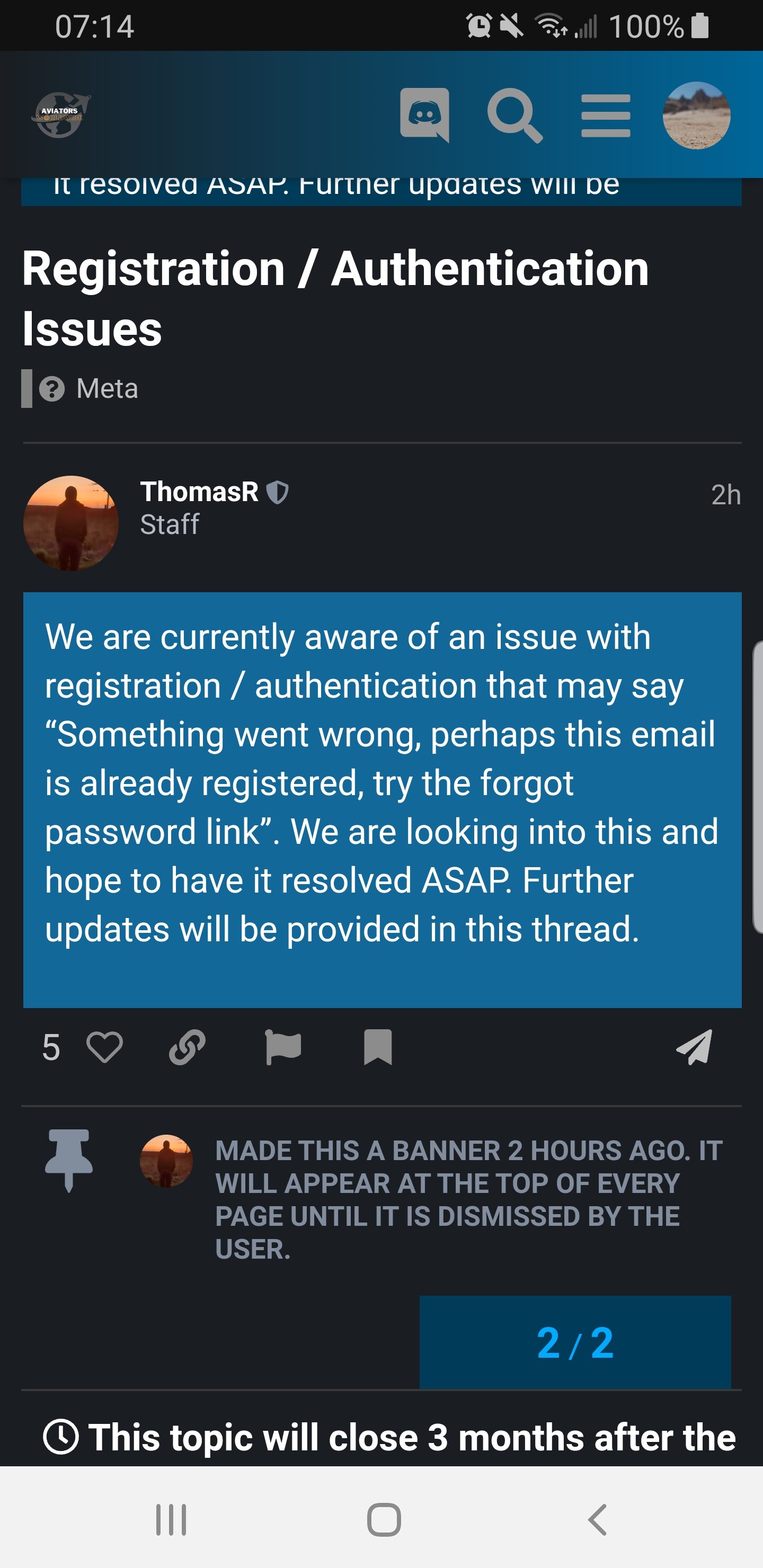Open your profile avatar menu
763x1568 pixels.
(x=696, y=115)
